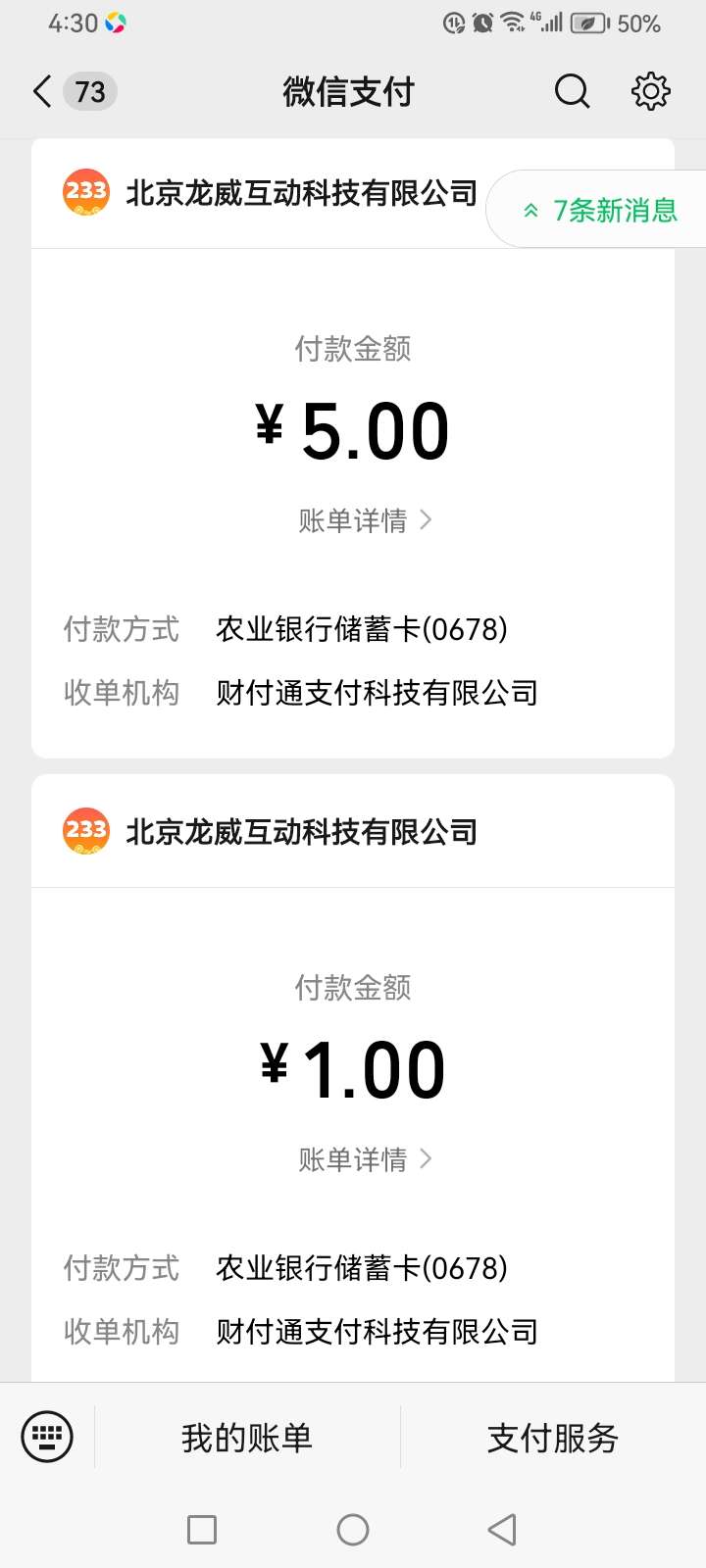The height and width of the screenshot is (1568, 706).
Task: Go back to the chat list
Action: point(43,92)
